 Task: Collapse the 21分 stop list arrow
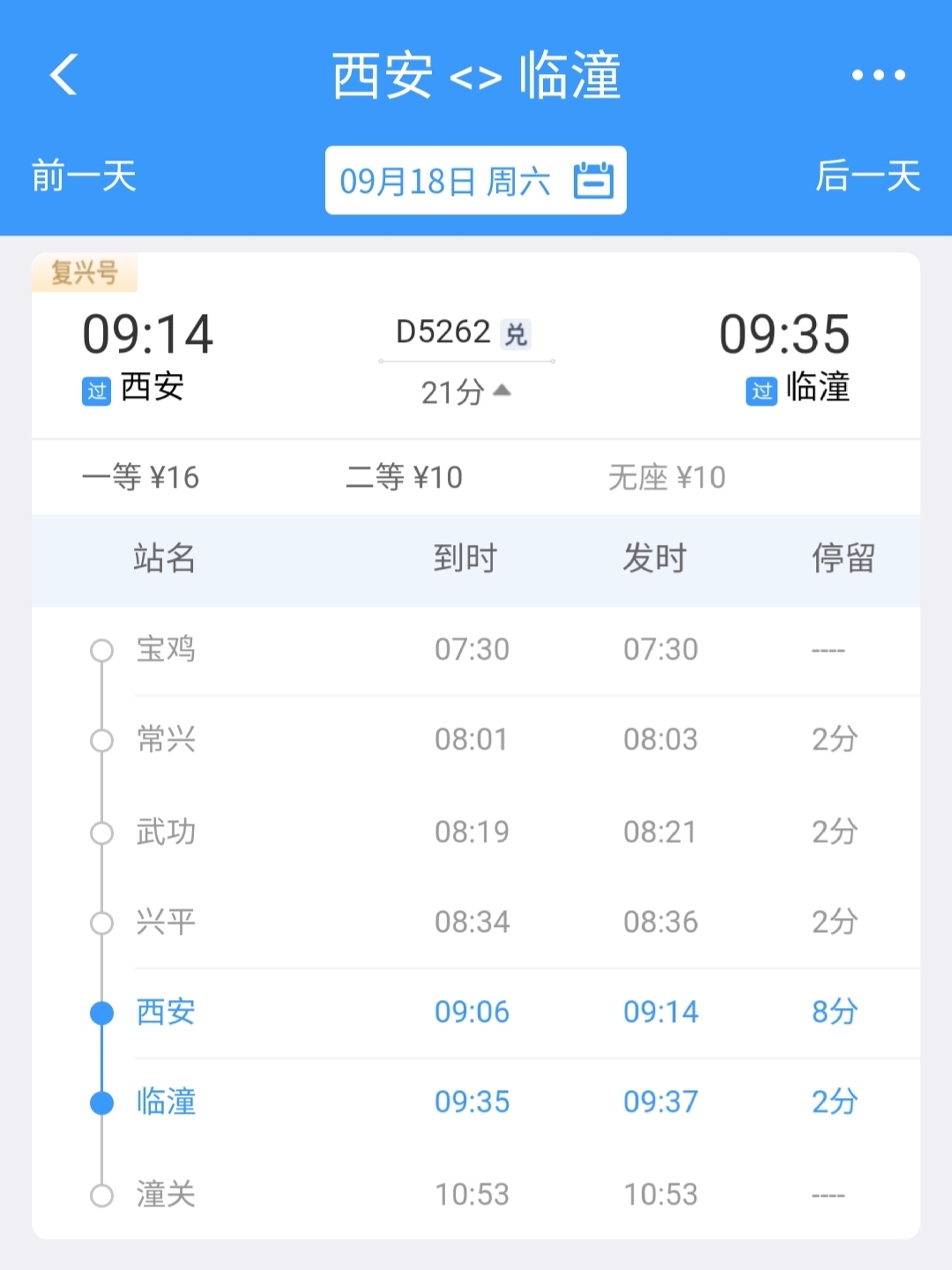502,390
